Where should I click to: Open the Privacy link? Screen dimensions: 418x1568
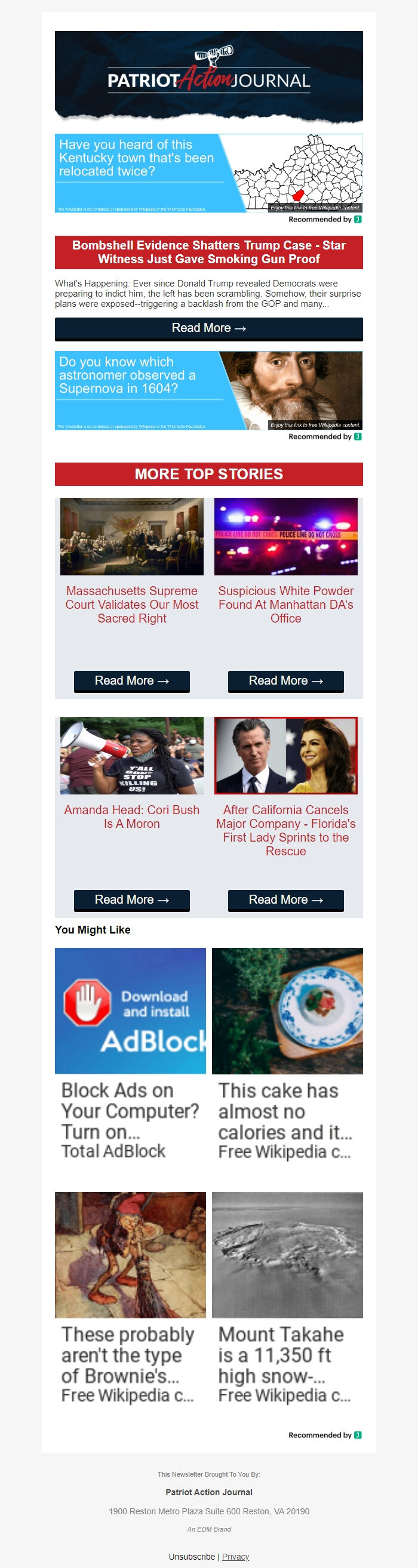[235, 1557]
